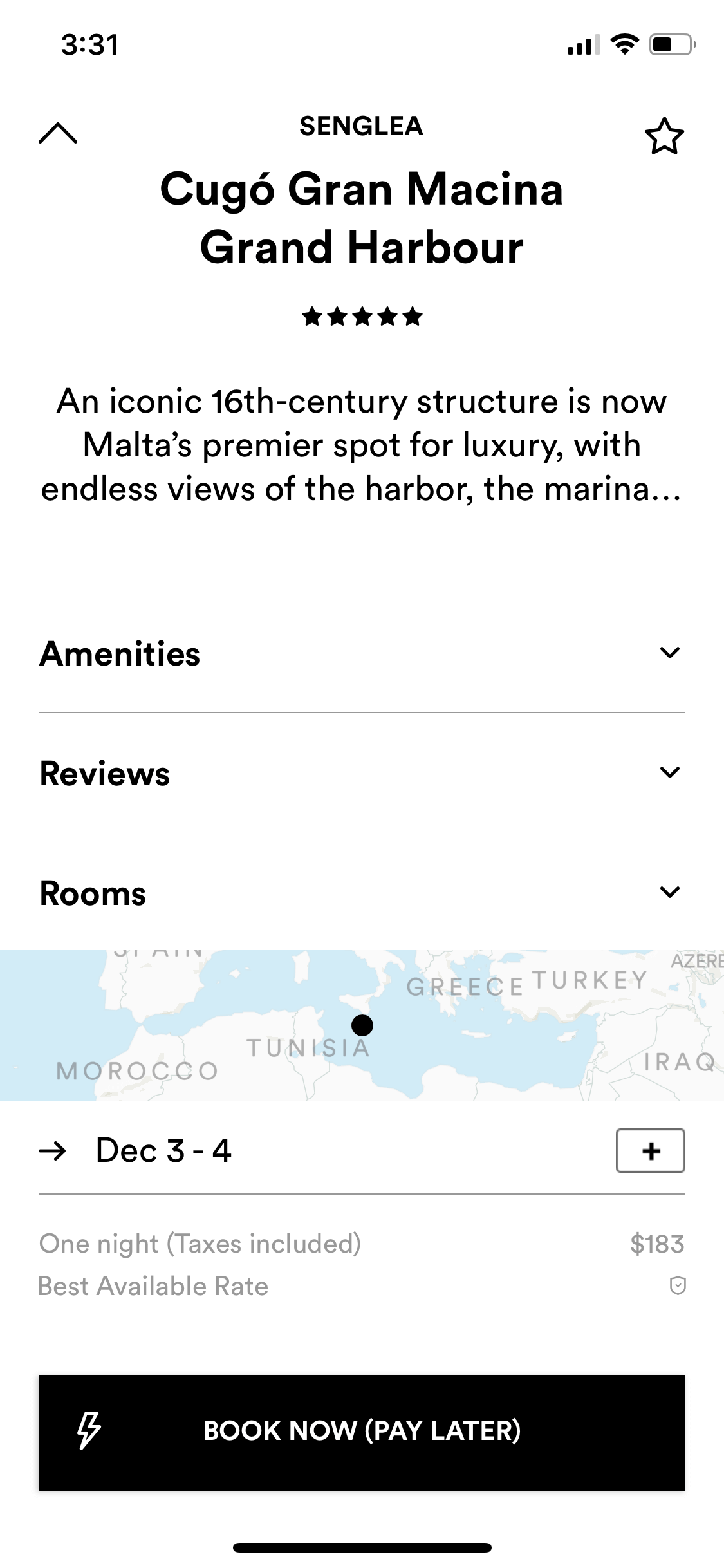Change the Dec 3 - 4 stay dates
This screenshot has width=724, height=1568.
pyautogui.click(x=163, y=1150)
